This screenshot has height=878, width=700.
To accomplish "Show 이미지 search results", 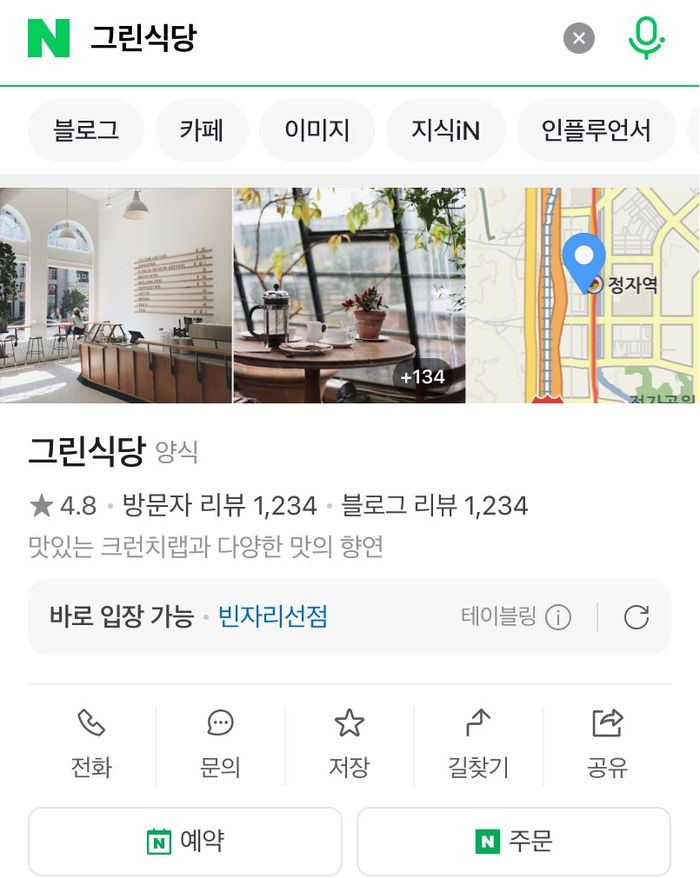I will coord(317,130).
